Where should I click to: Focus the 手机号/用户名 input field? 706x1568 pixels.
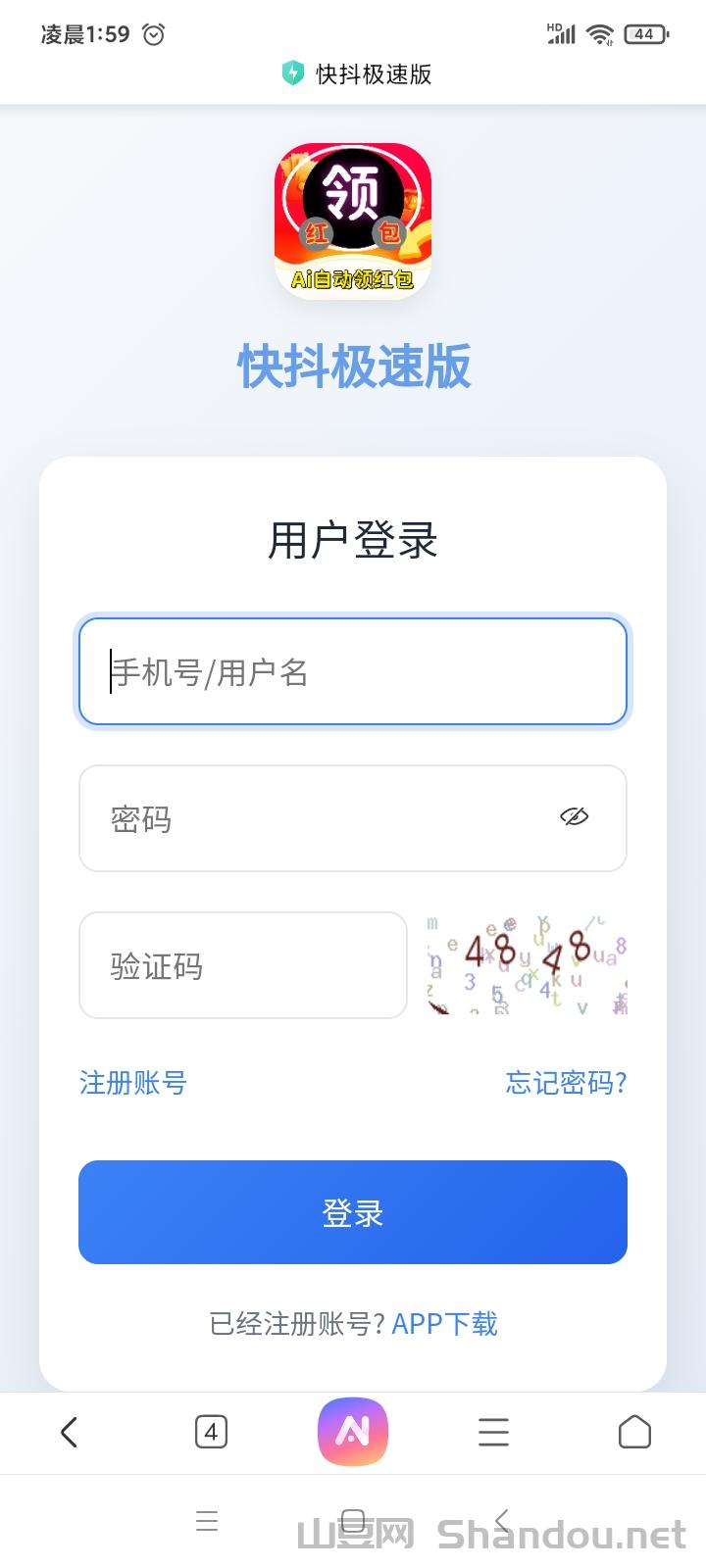tap(353, 672)
